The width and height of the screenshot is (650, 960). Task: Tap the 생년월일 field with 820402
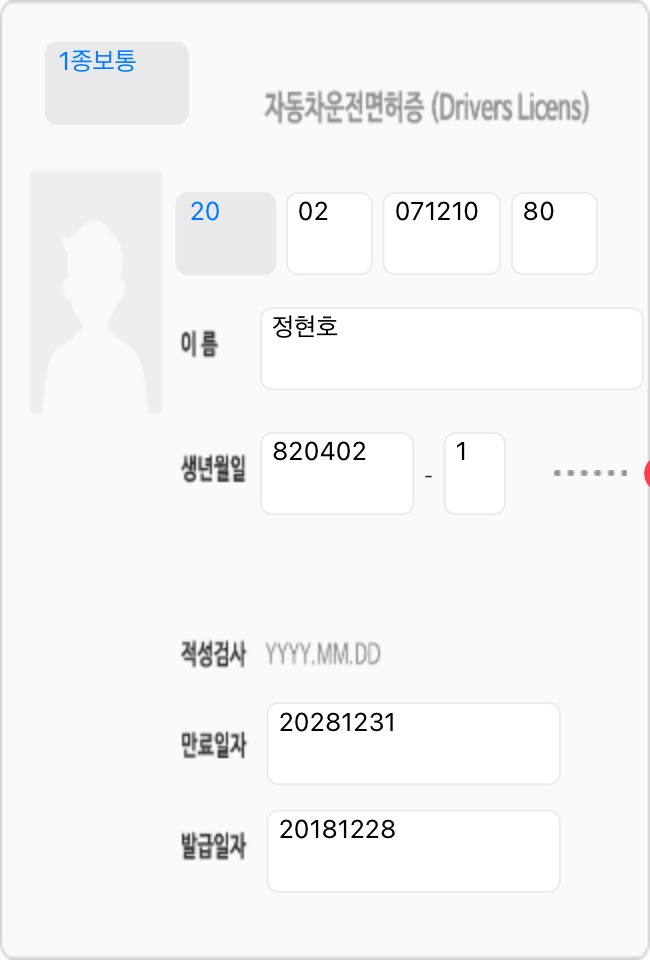pyautogui.click(x=336, y=473)
